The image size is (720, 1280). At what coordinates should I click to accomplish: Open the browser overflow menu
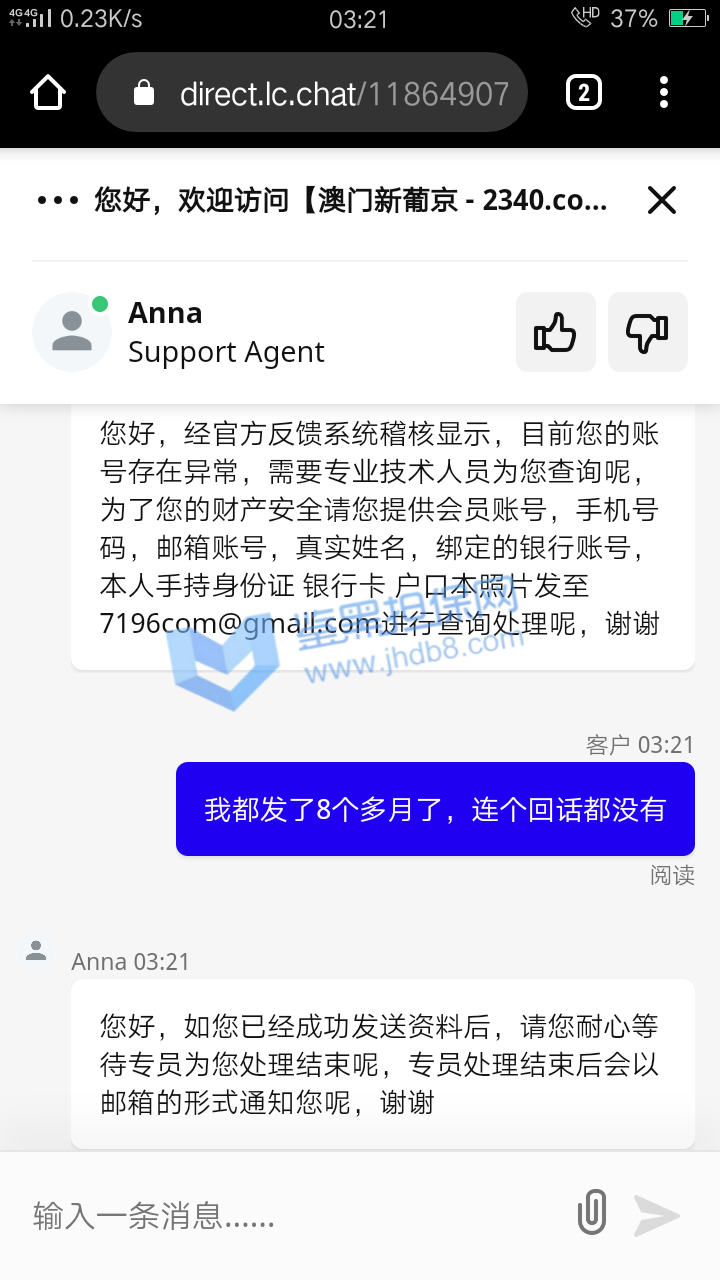click(664, 93)
